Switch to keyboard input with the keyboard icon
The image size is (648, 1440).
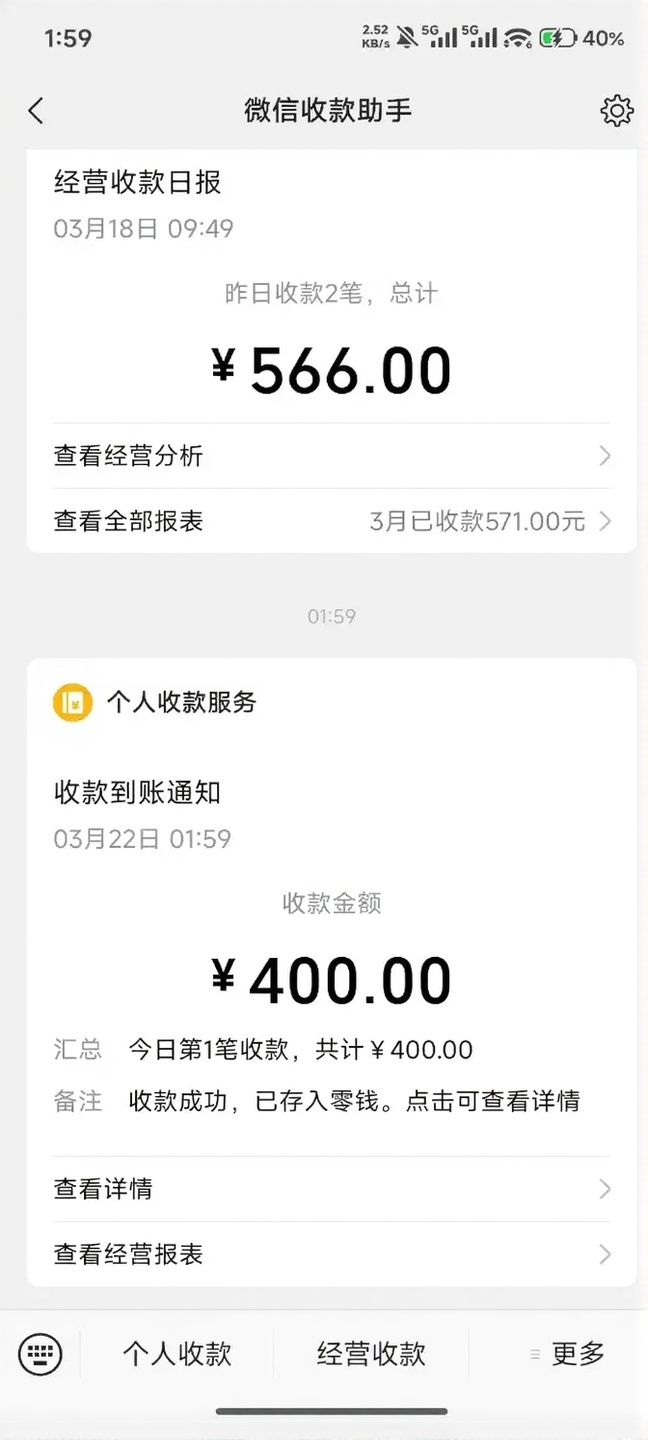[40, 1355]
